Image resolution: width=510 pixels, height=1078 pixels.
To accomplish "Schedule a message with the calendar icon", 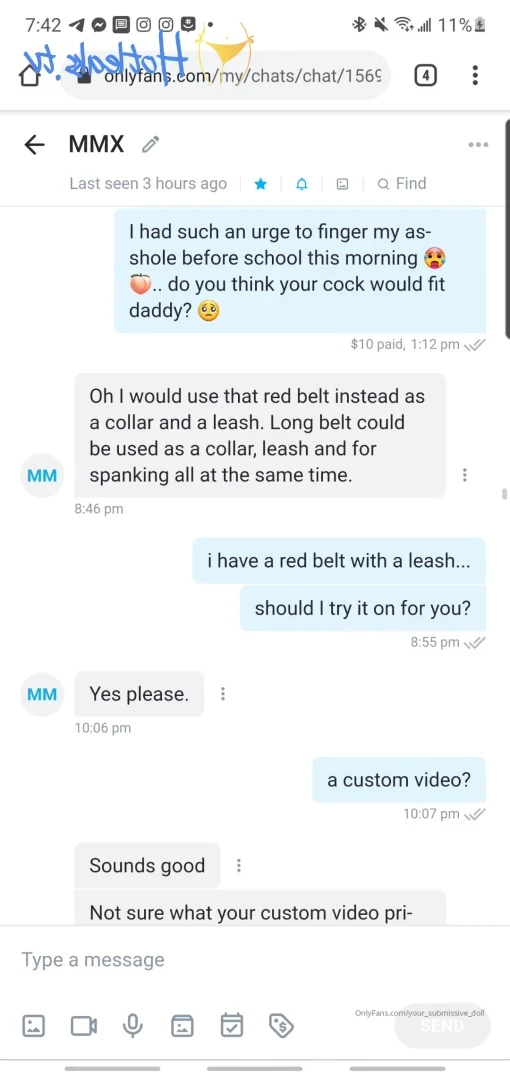I will pyautogui.click(x=232, y=1026).
